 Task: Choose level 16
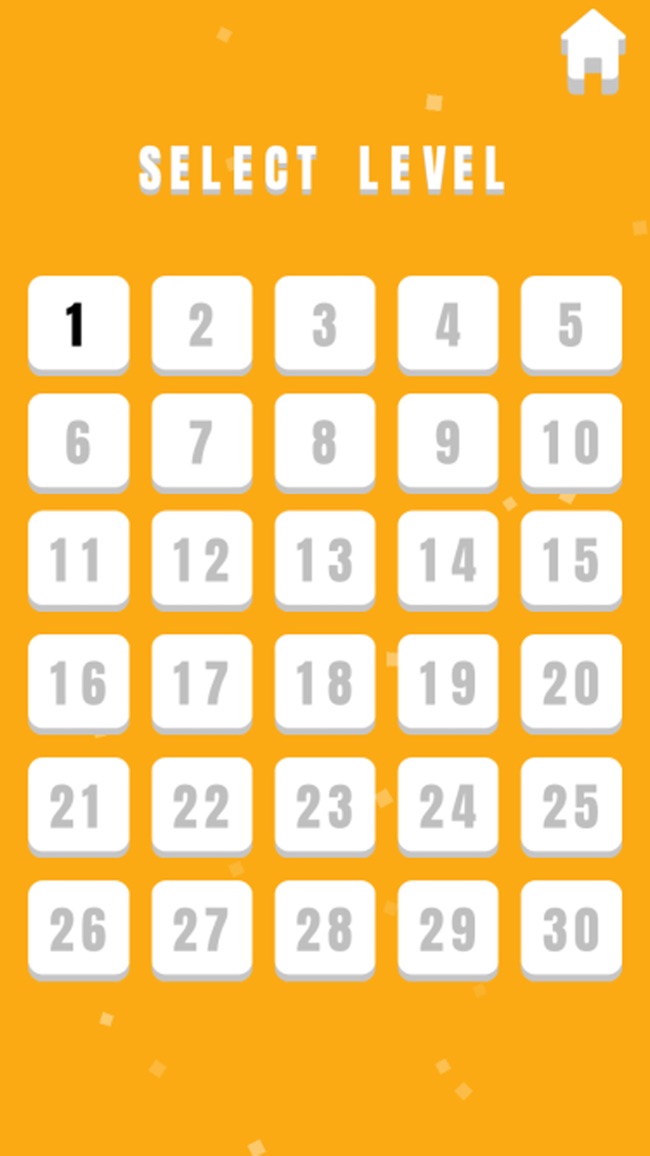click(79, 683)
